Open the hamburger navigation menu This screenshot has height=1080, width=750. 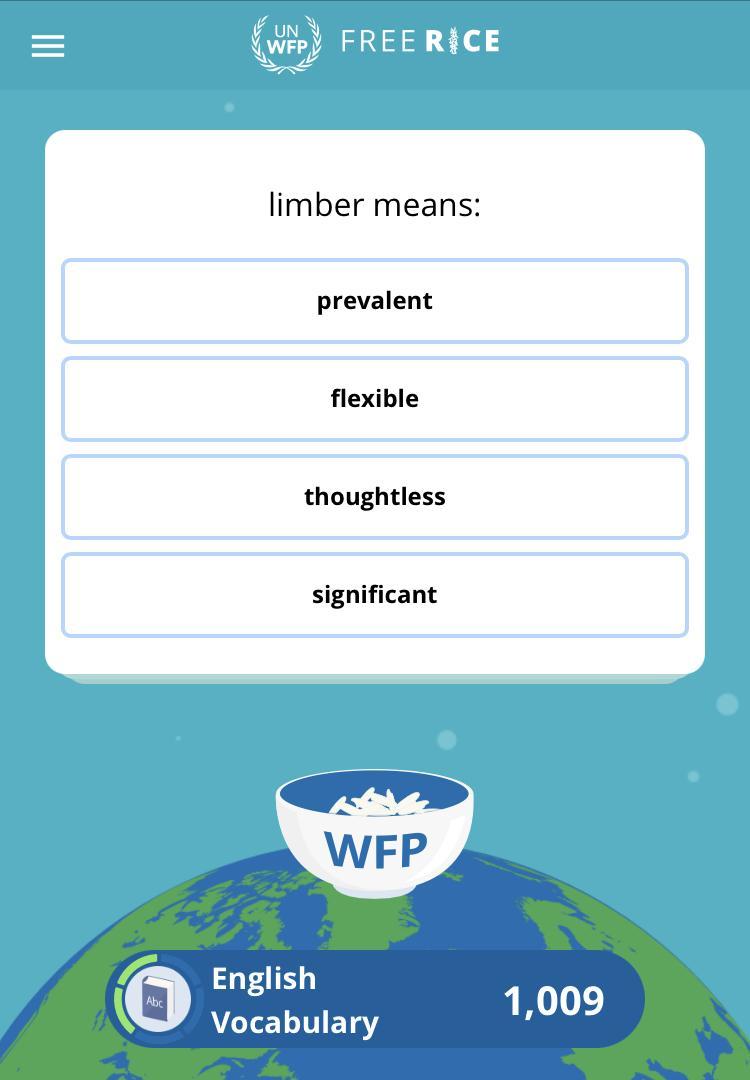[48, 46]
